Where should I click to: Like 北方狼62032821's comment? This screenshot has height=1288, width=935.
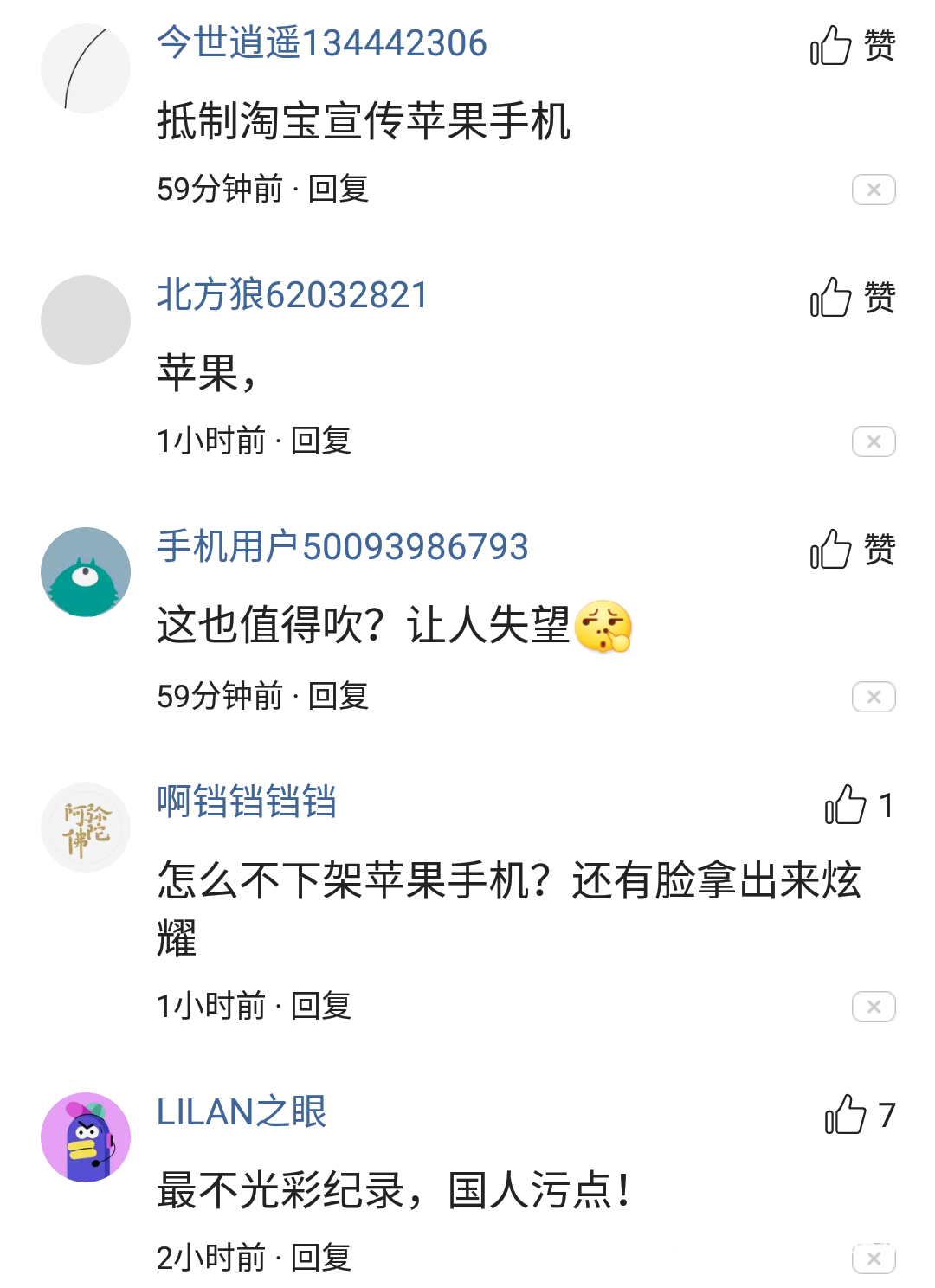tap(852, 297)
